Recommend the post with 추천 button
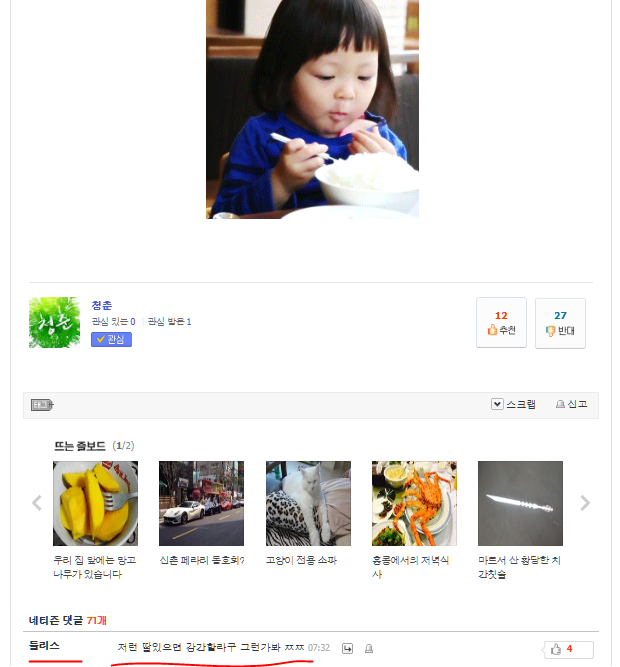 coord(501,323)
